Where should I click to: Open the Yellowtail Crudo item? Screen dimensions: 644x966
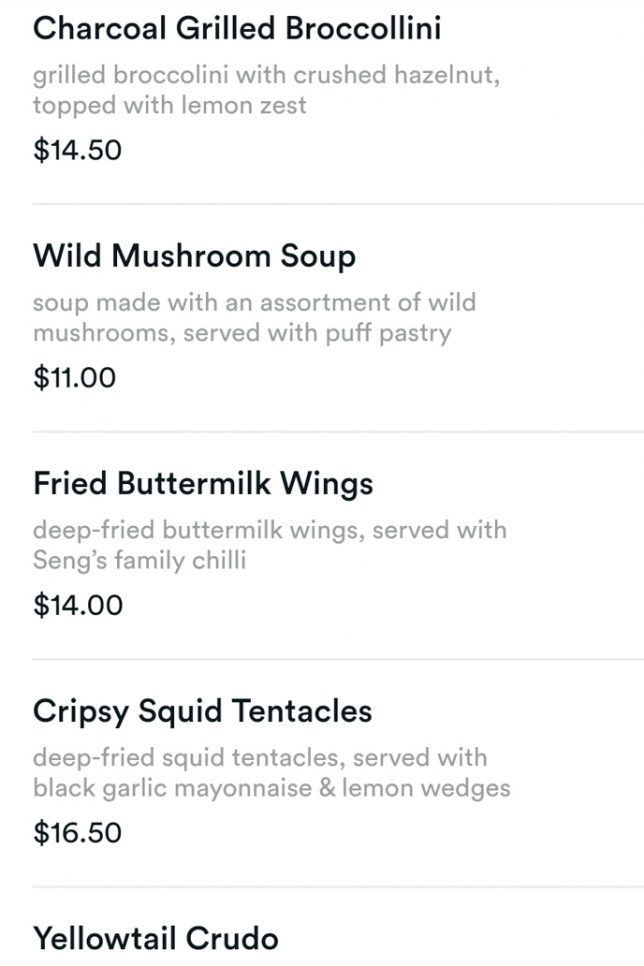pyautogui.click(x=156, y=938)
